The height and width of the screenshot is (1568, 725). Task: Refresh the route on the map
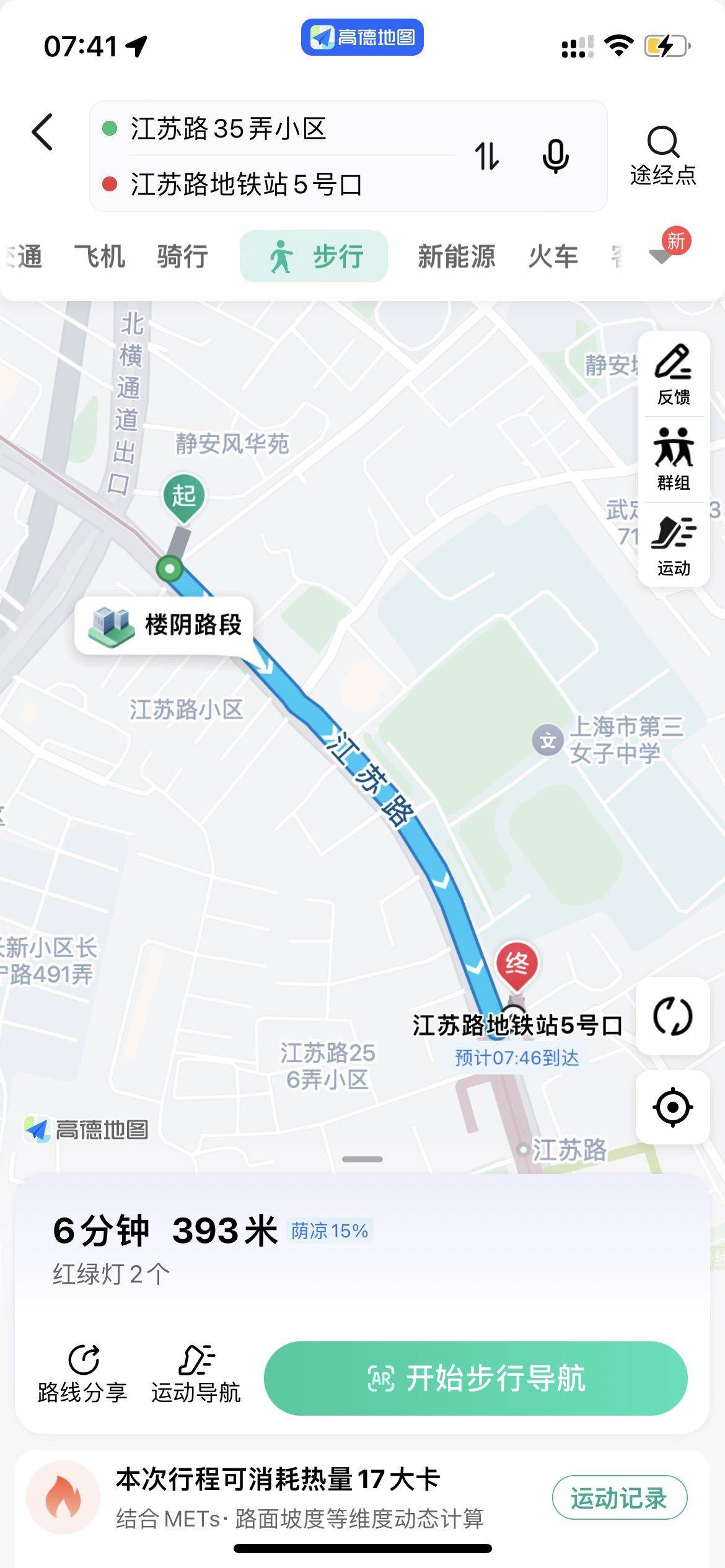point(673,1016)
